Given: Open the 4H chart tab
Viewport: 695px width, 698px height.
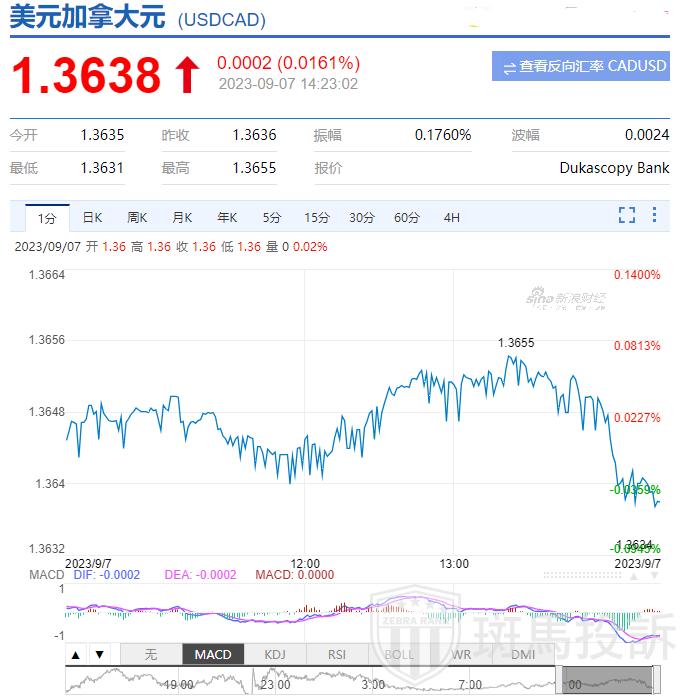Looking at the screenshot, I should (452, 217).
